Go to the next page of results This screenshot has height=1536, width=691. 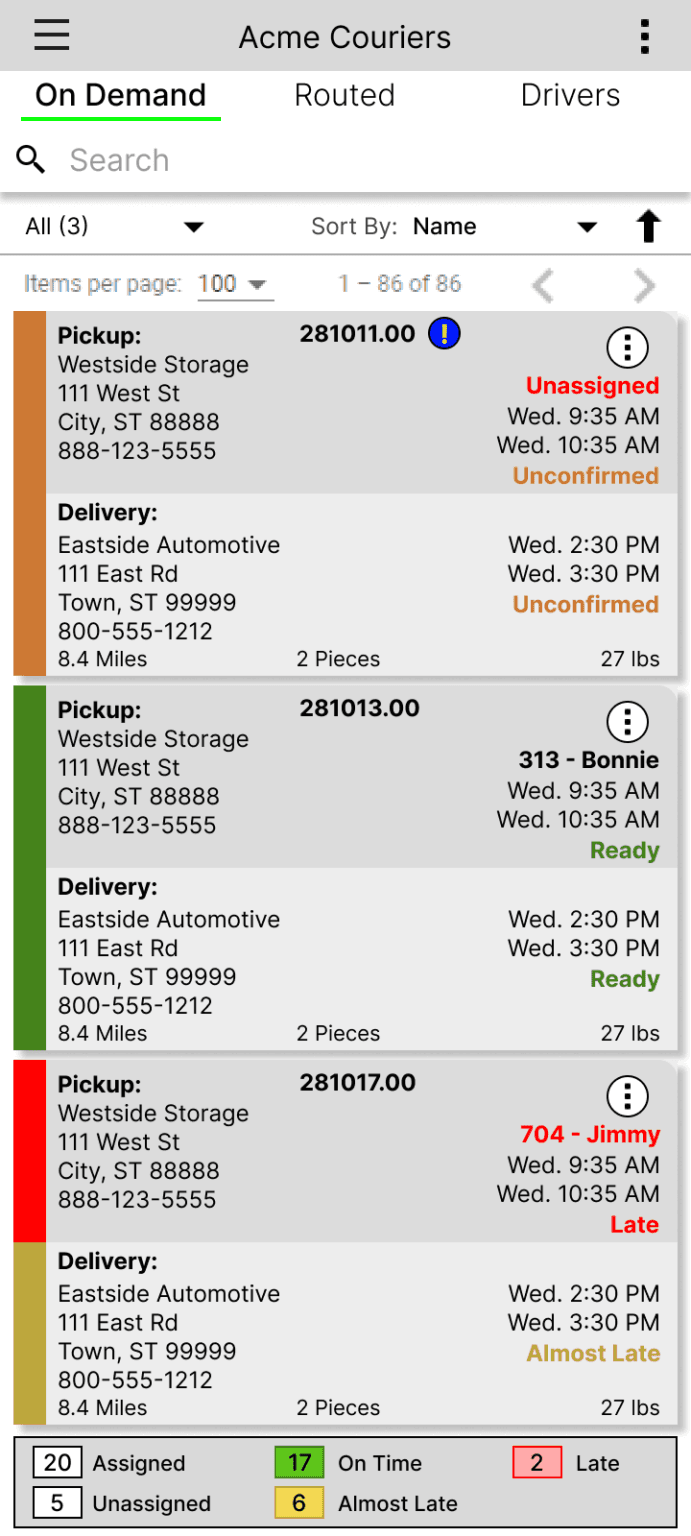click(x=645, y=285)
